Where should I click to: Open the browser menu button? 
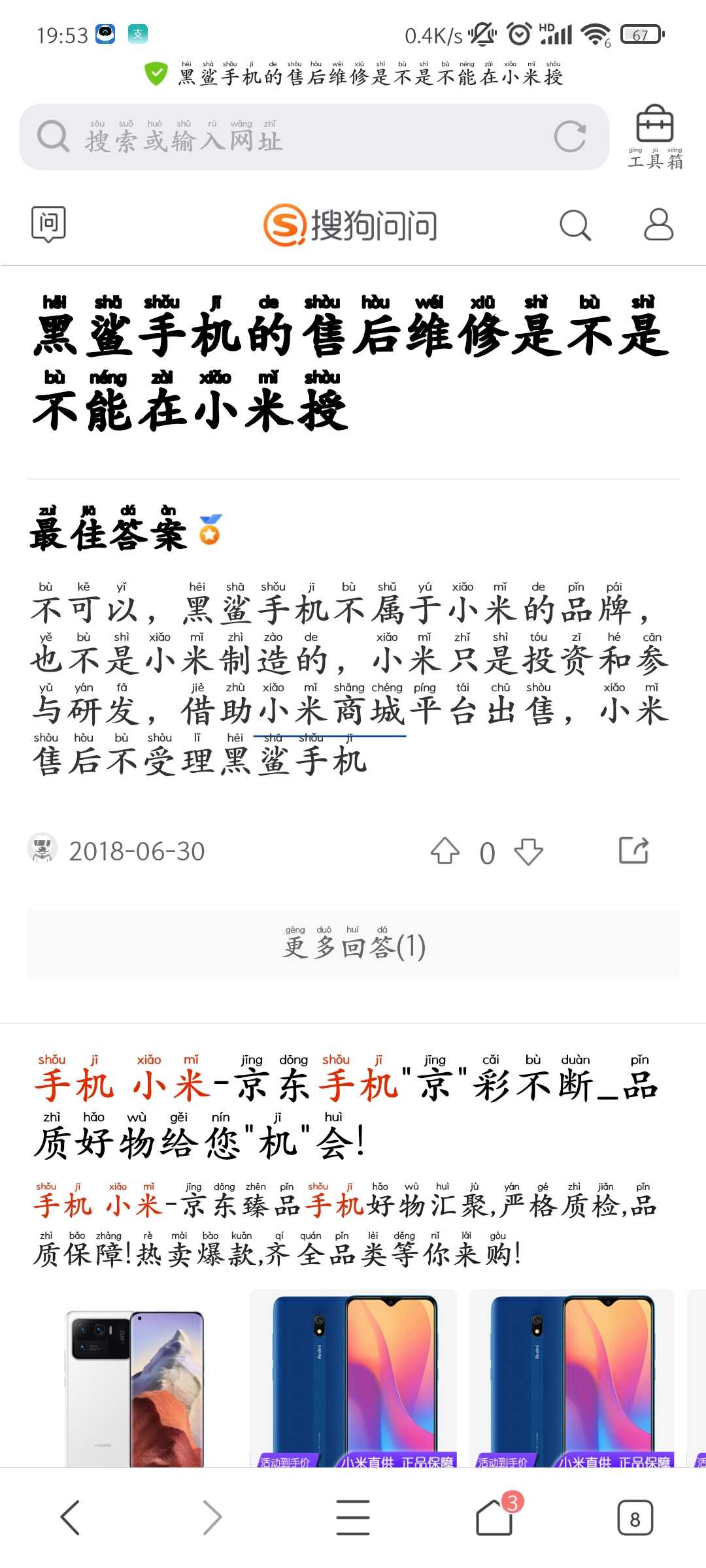[x=353, y=1517]
